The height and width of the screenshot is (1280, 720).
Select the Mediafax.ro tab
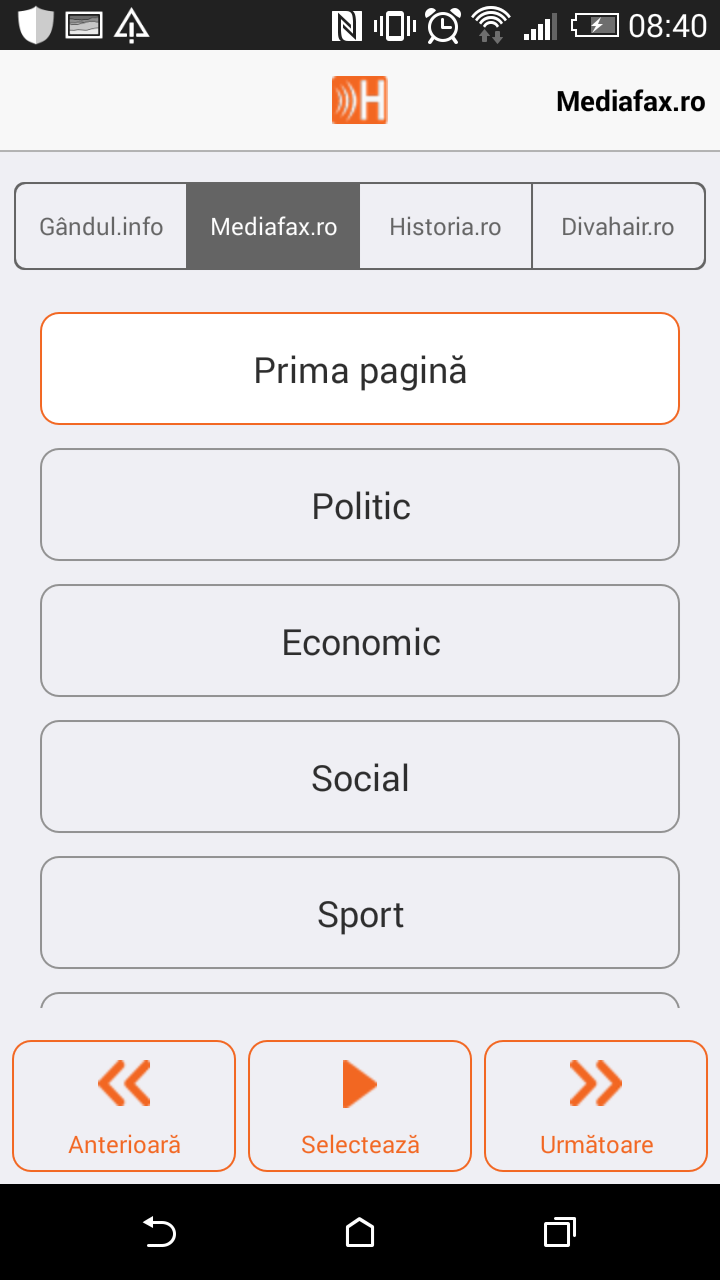273,226
